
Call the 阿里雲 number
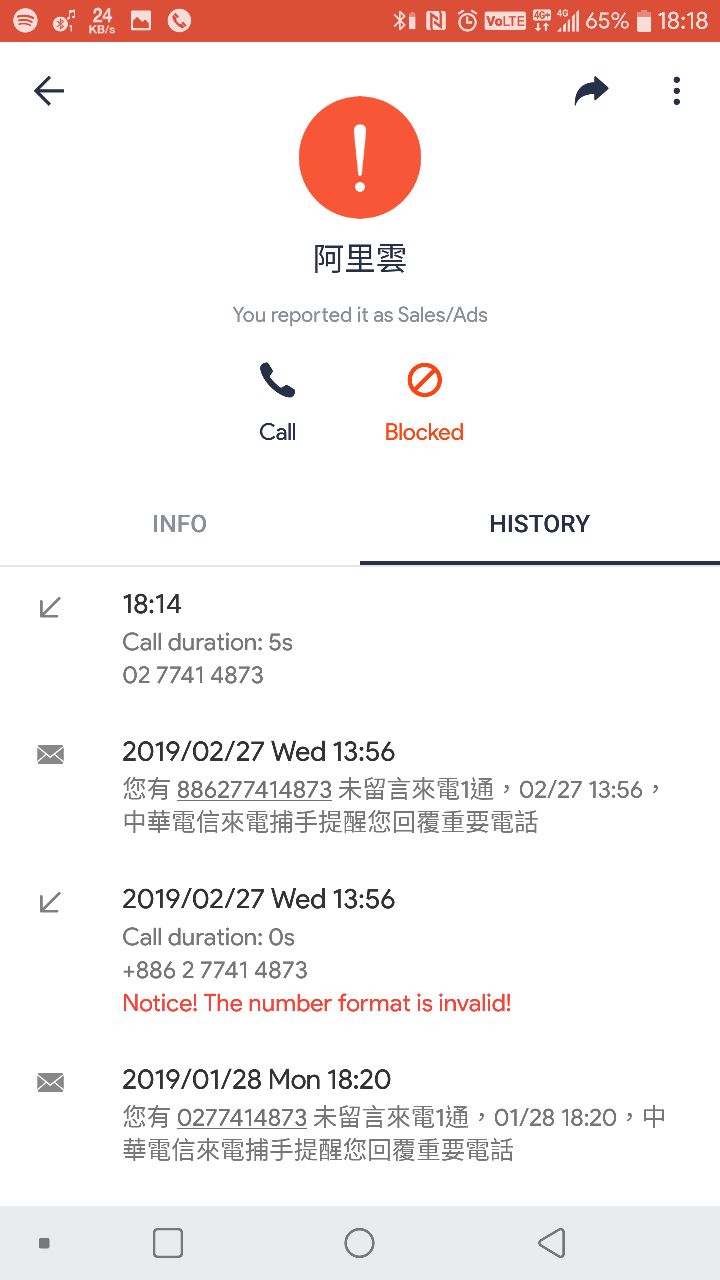pyautogui.click(x=277, y=401)
